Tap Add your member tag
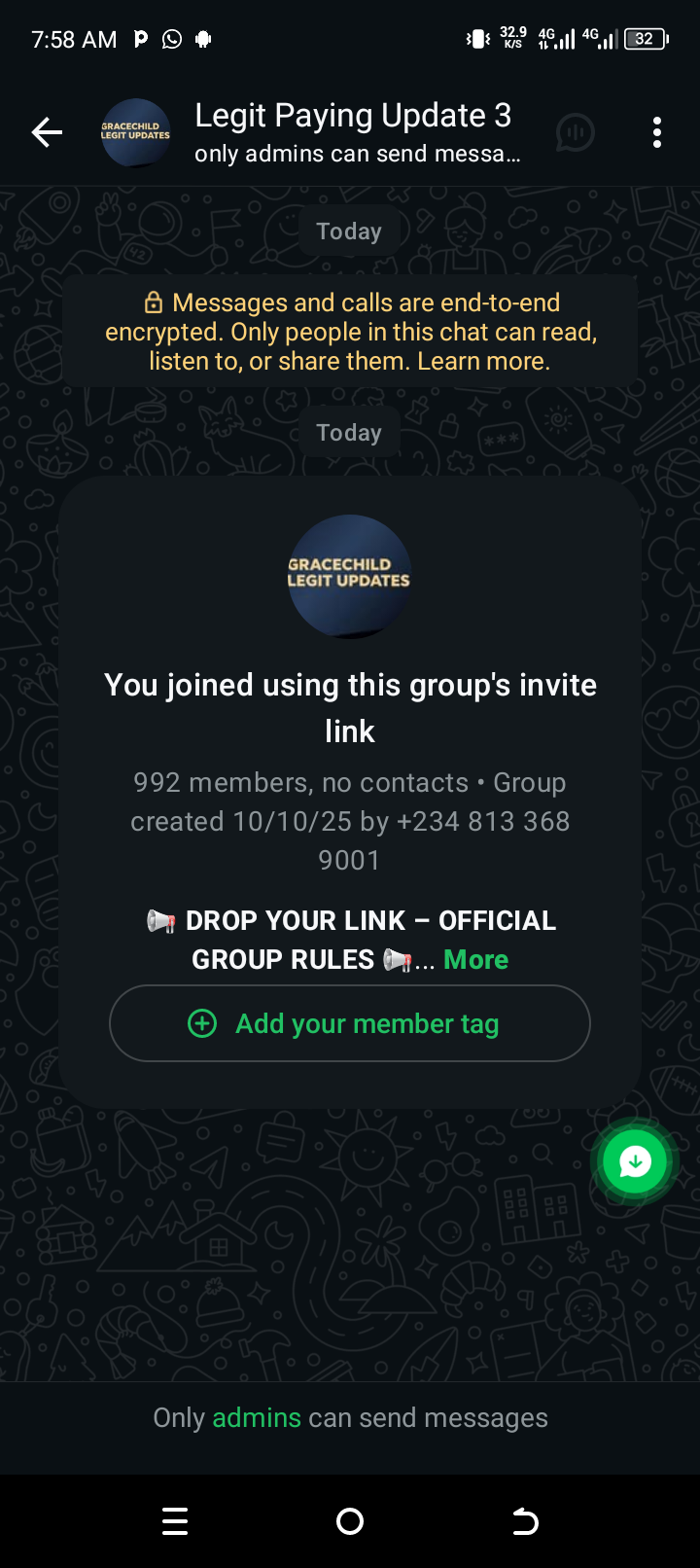This screenshot has width=700, height=1568. 350,1023
